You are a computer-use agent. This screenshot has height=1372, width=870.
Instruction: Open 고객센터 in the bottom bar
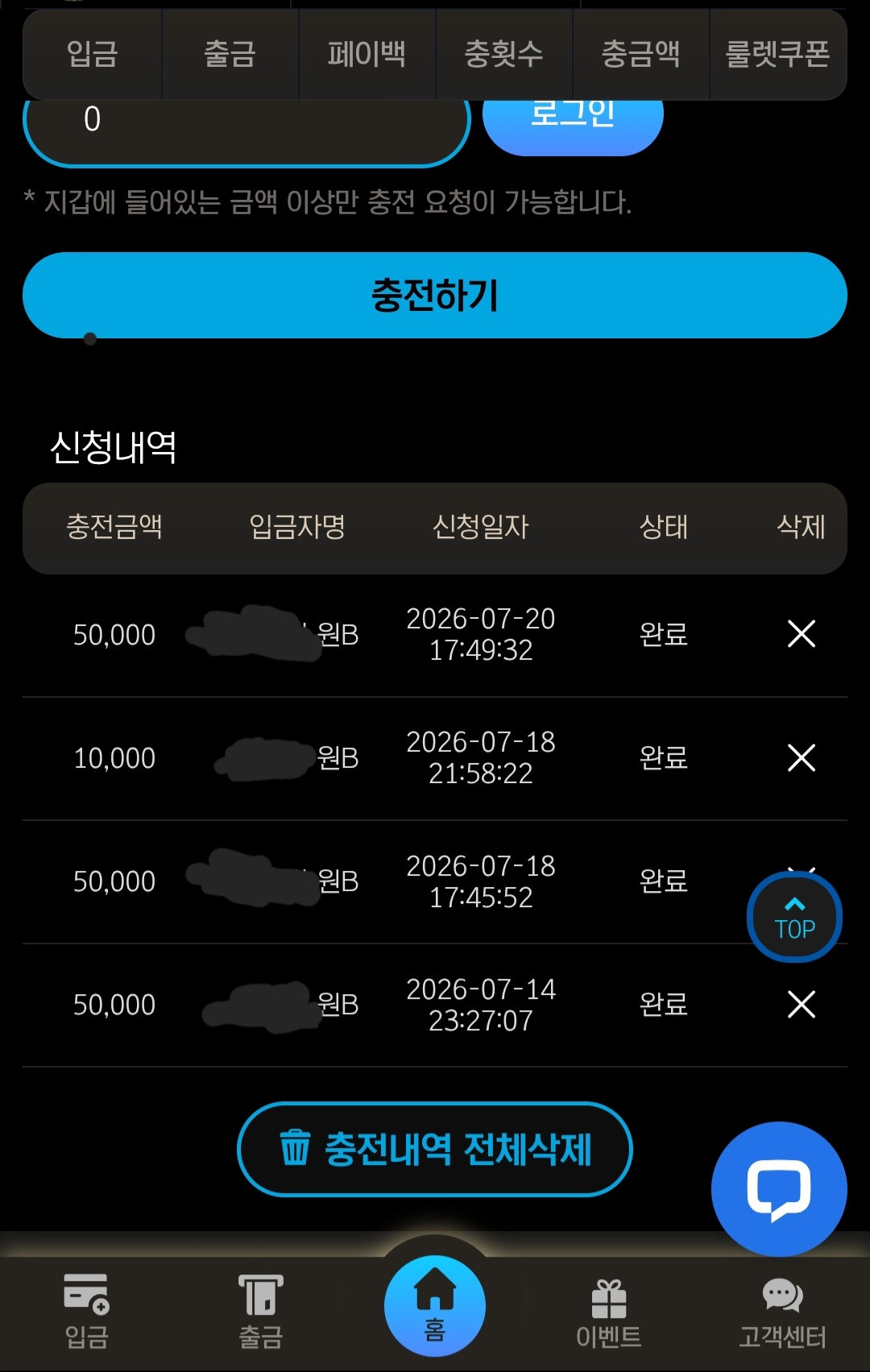pos(782,1313)
